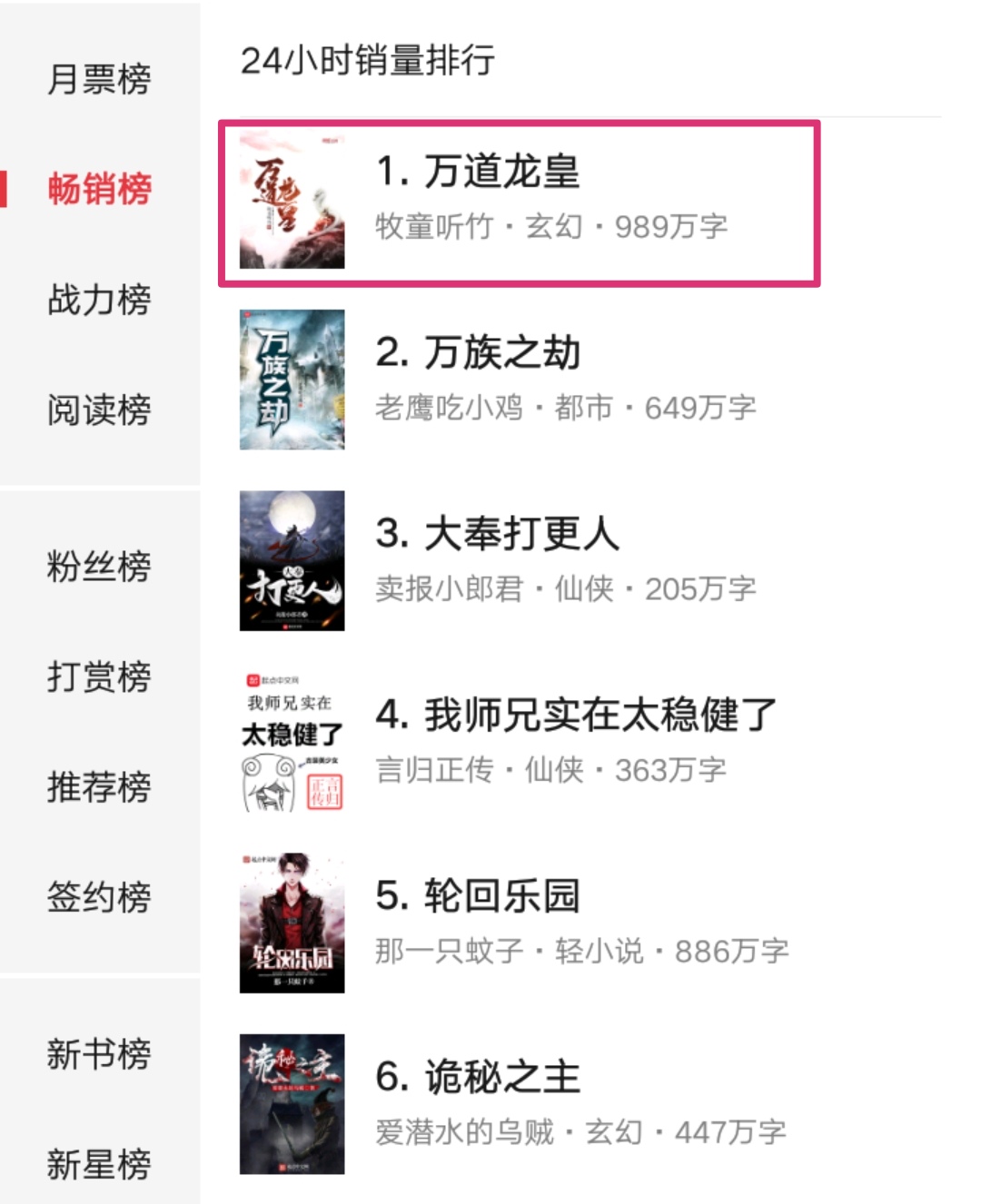981x1204 pixels.
Task: Open the 新书榜 ranking
Action: point(99,1054)
